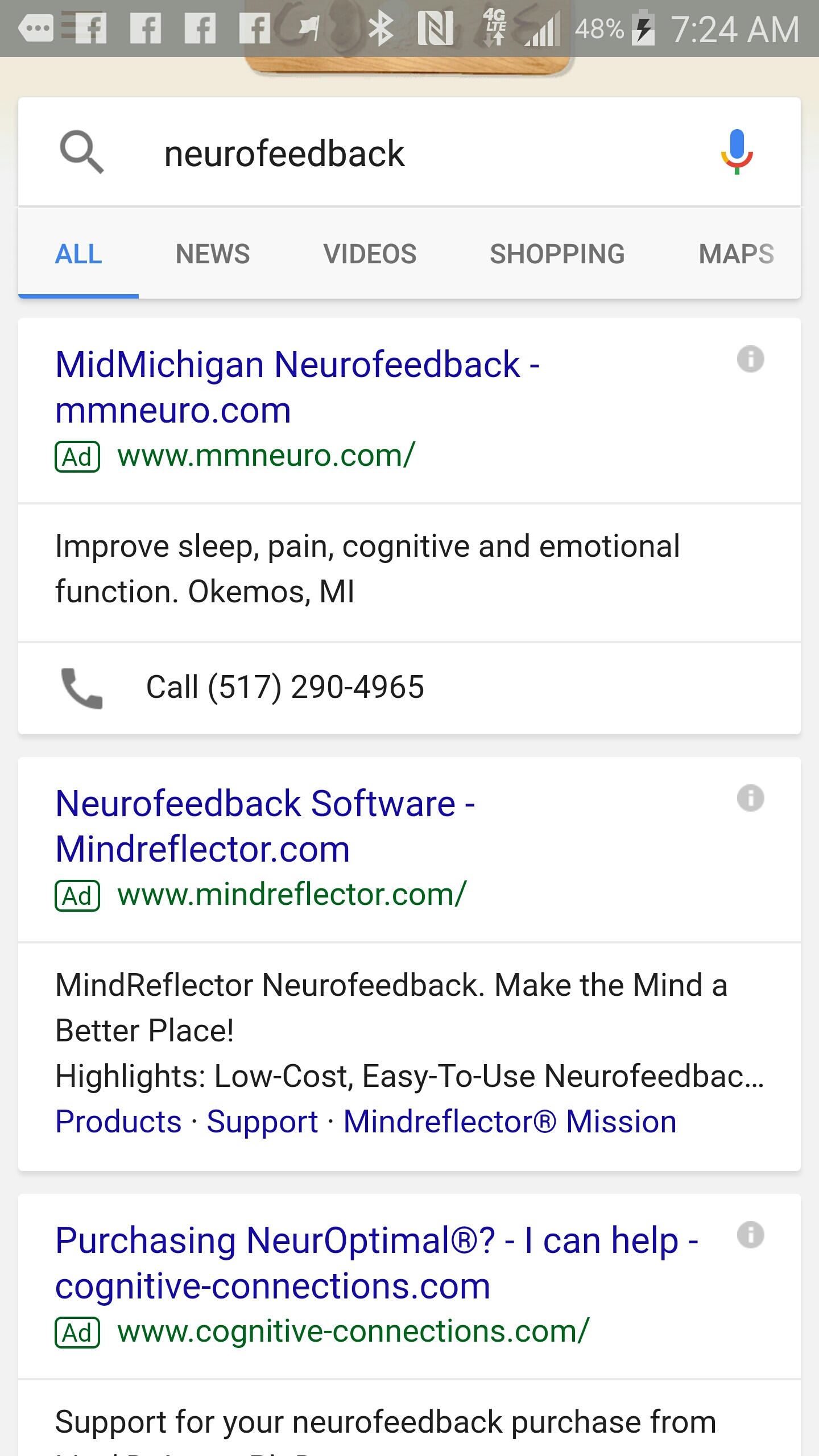The width and height of the screenshot is (819, 1456).
Task: Open info icon for the MidMichigan ad
Action: (750, 359)
